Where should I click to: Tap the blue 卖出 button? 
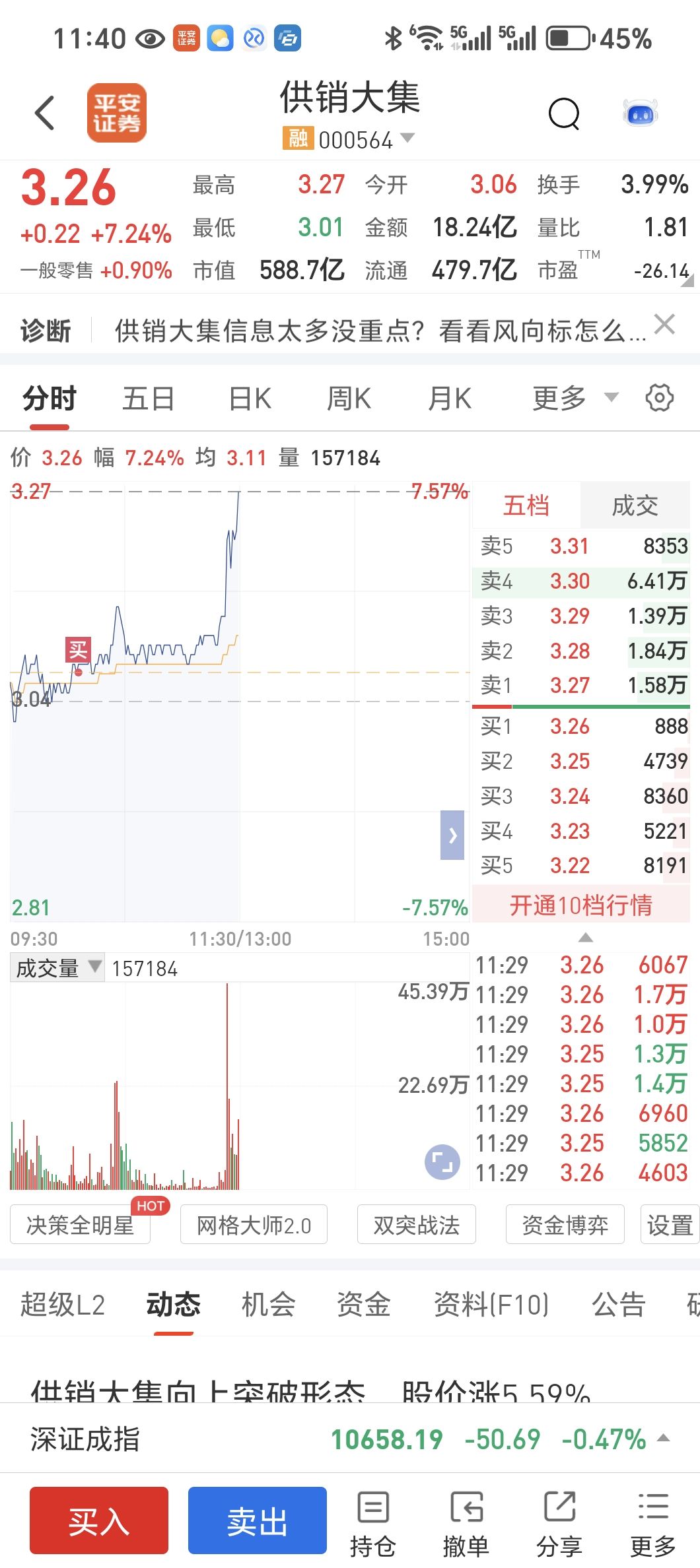click(x=258, y=1520)
